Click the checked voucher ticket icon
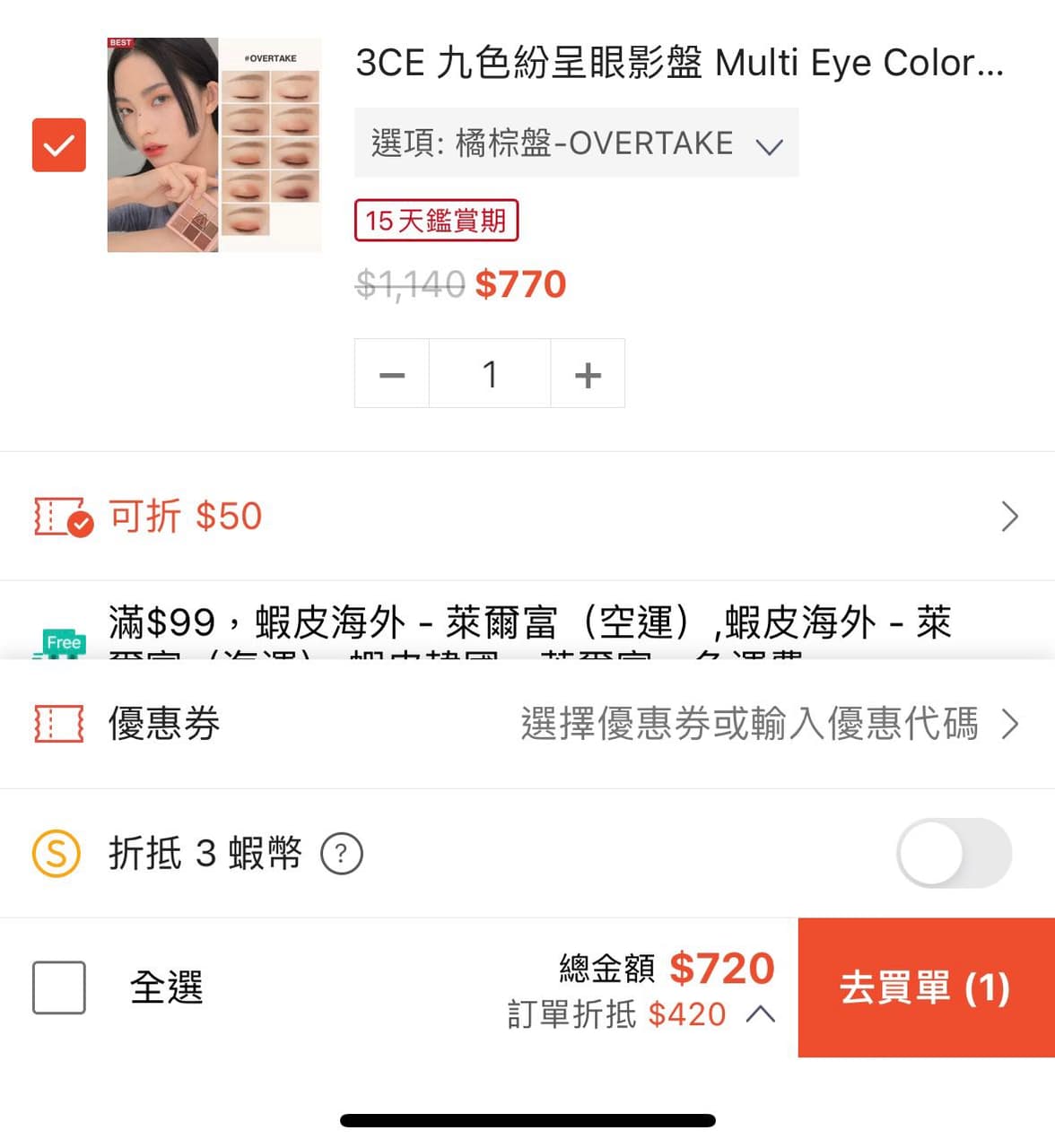 point(62,516)
